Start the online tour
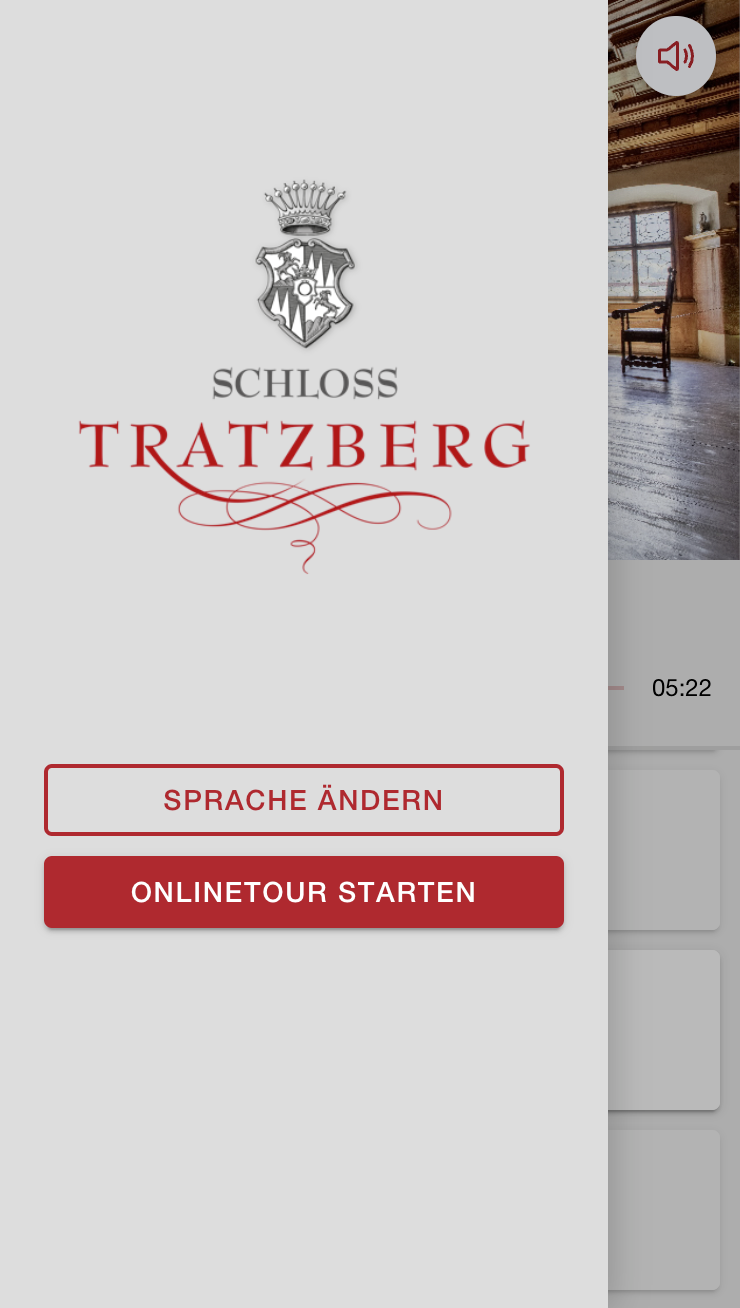The height and width of the screenshot is (1308, 740). click(303, 892)
